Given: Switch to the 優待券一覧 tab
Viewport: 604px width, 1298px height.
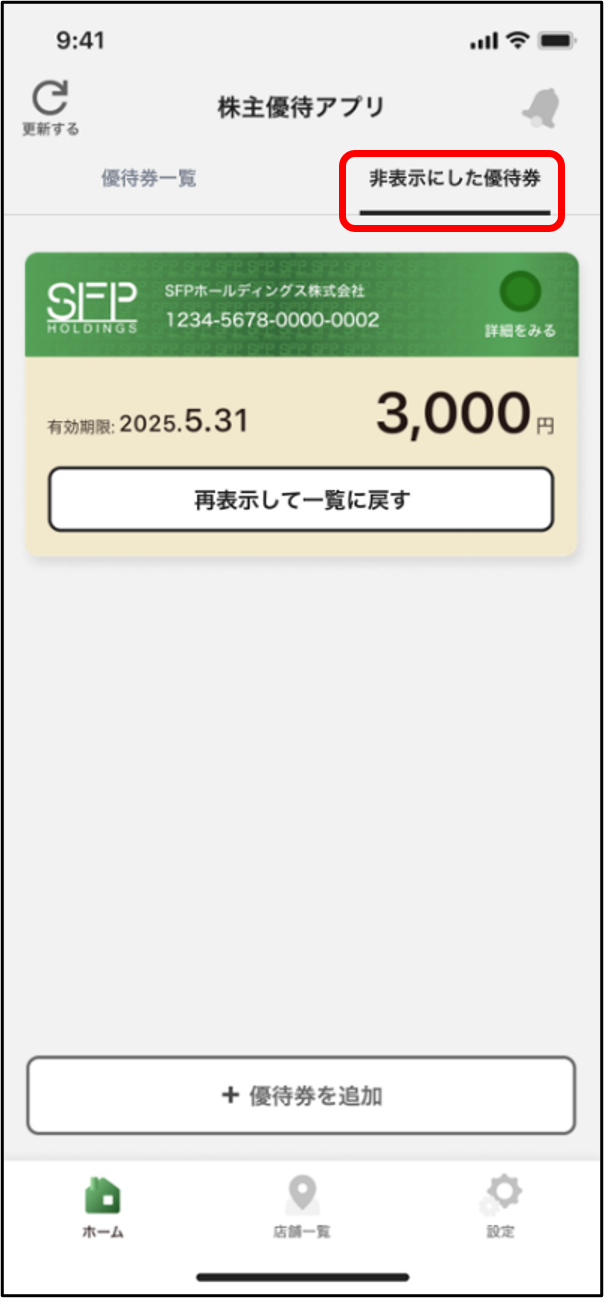Looking at the screenshot, I should 149,179.
